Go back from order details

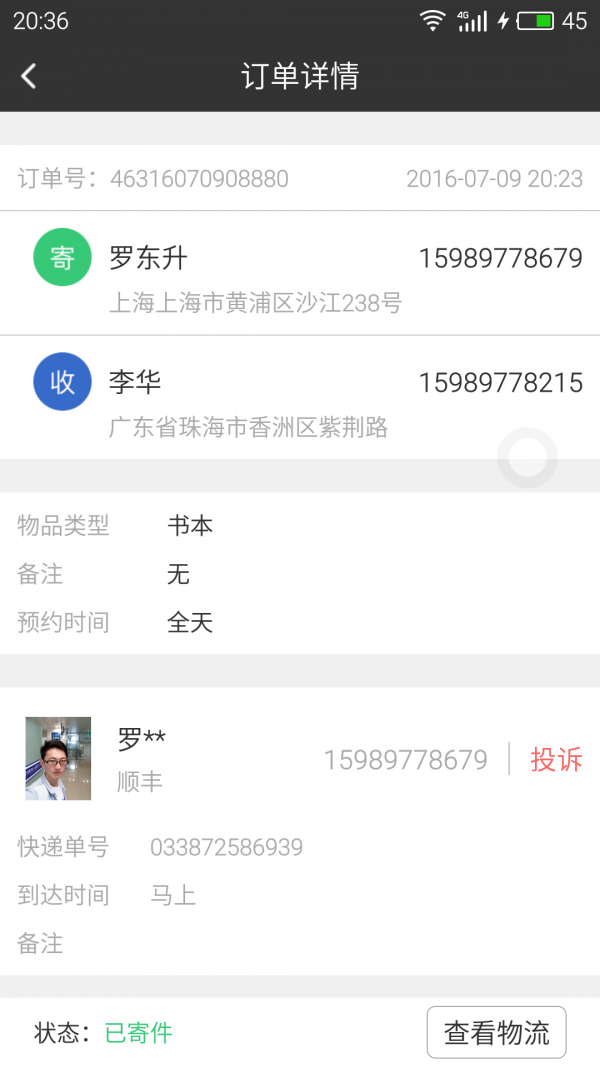click(29, 76)
